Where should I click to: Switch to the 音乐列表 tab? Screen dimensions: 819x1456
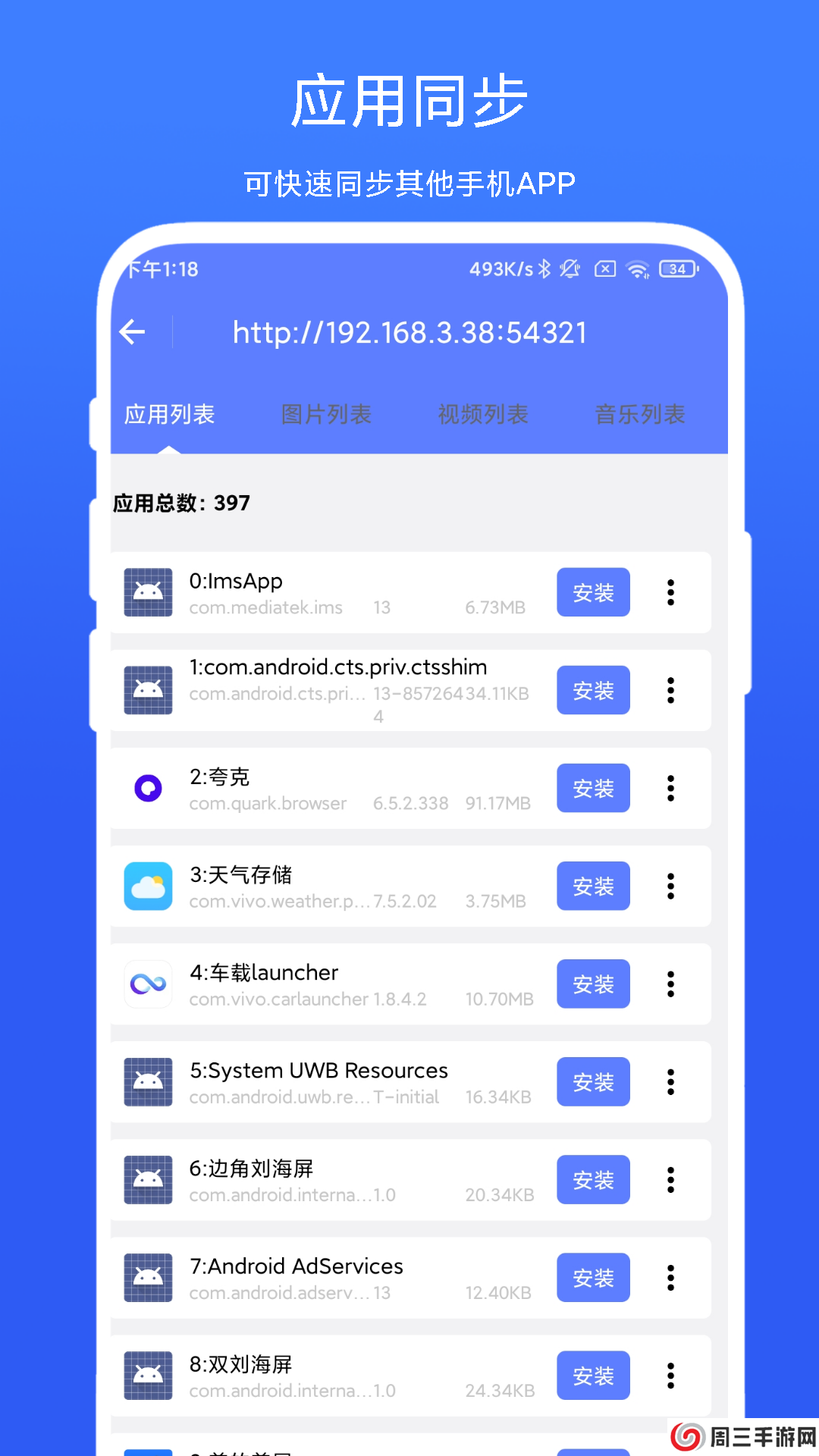click(639, 414)
